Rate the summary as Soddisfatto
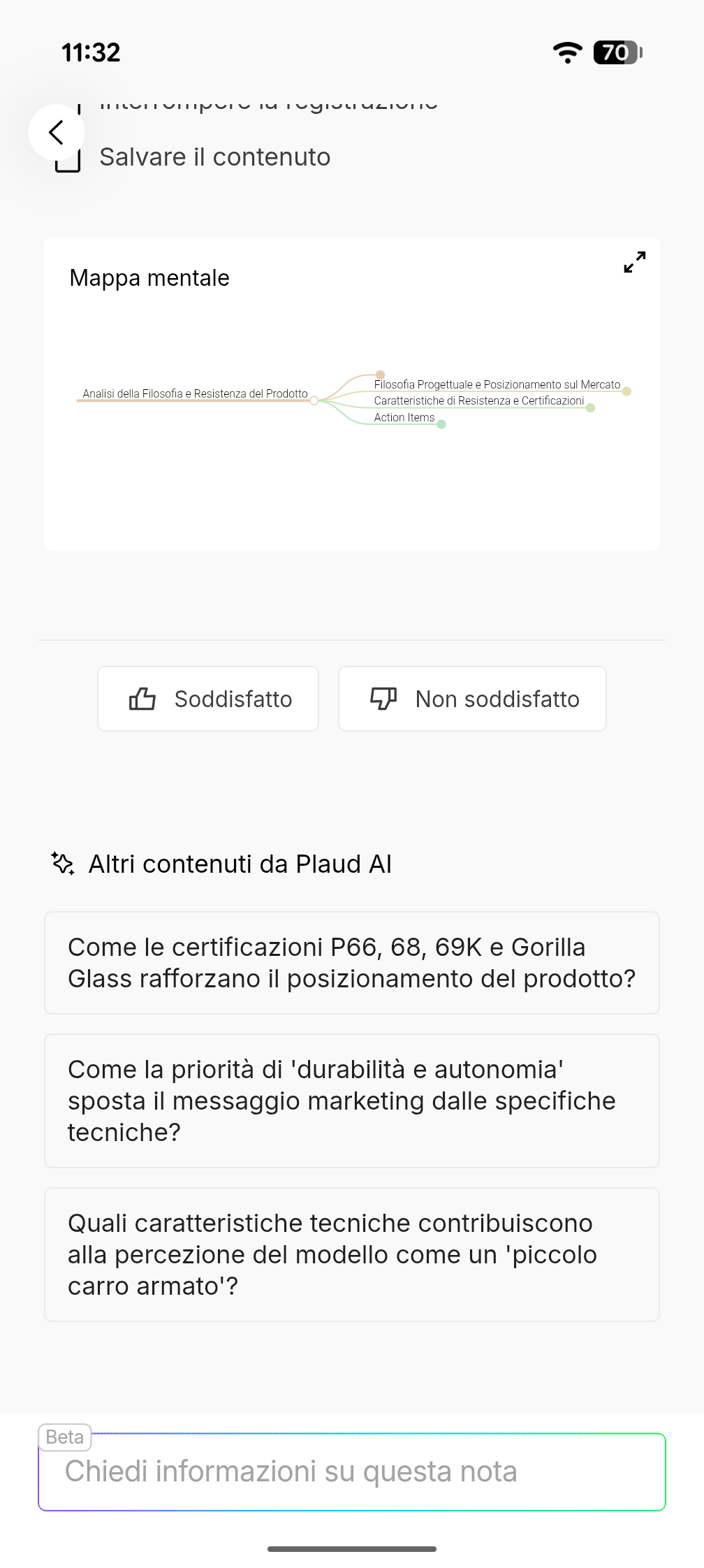The height and width of the screenshot is (1568, 704). click(208, 699)
